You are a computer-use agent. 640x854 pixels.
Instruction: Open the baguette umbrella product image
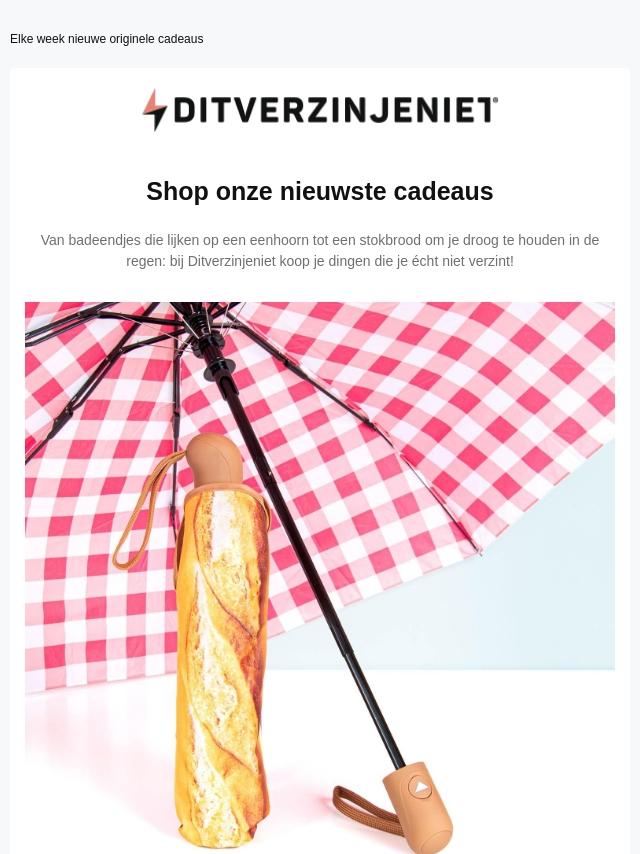320,578
